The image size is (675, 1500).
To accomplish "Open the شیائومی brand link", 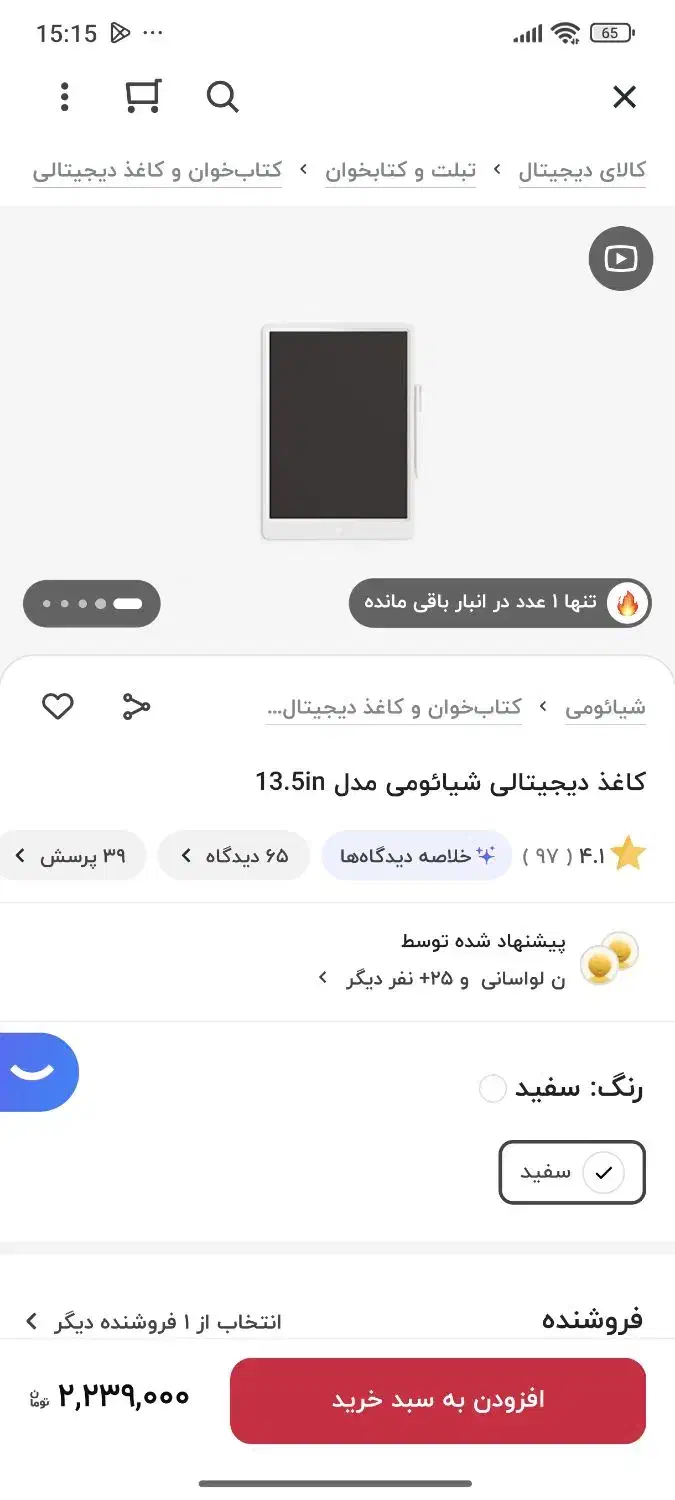I will (605, 708).
